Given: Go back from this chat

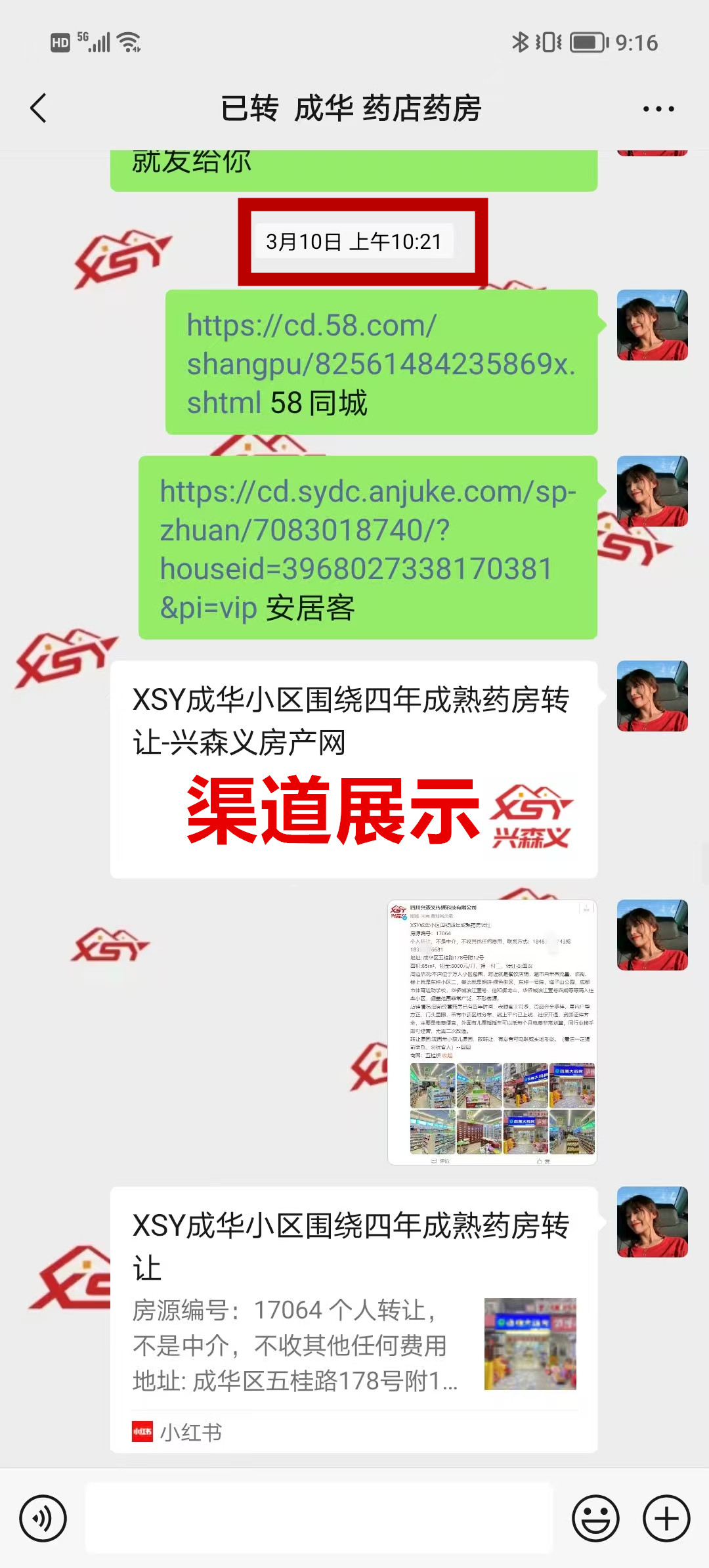Looking at the screenshot, I should (x=39, y=108).
